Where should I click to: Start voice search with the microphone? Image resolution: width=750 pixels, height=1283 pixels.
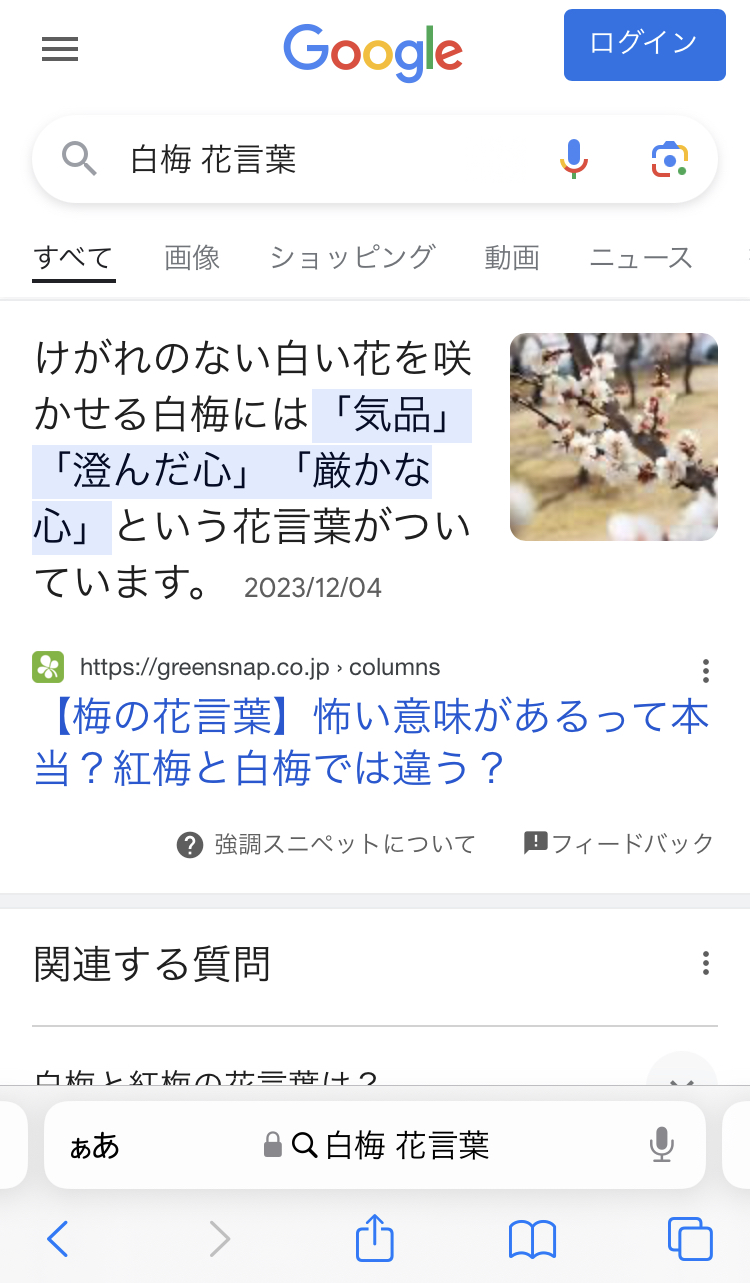tap(574, 159)
